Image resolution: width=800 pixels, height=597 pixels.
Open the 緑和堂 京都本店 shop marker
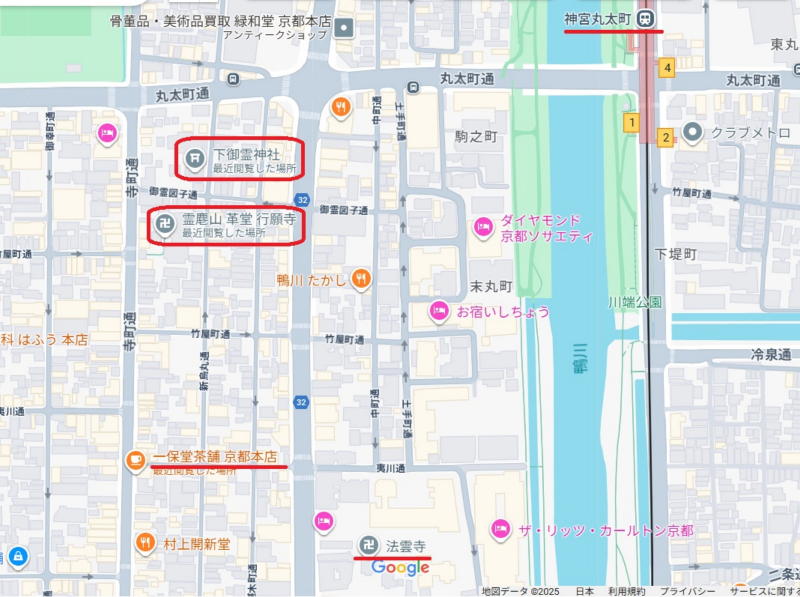(344, 27)
